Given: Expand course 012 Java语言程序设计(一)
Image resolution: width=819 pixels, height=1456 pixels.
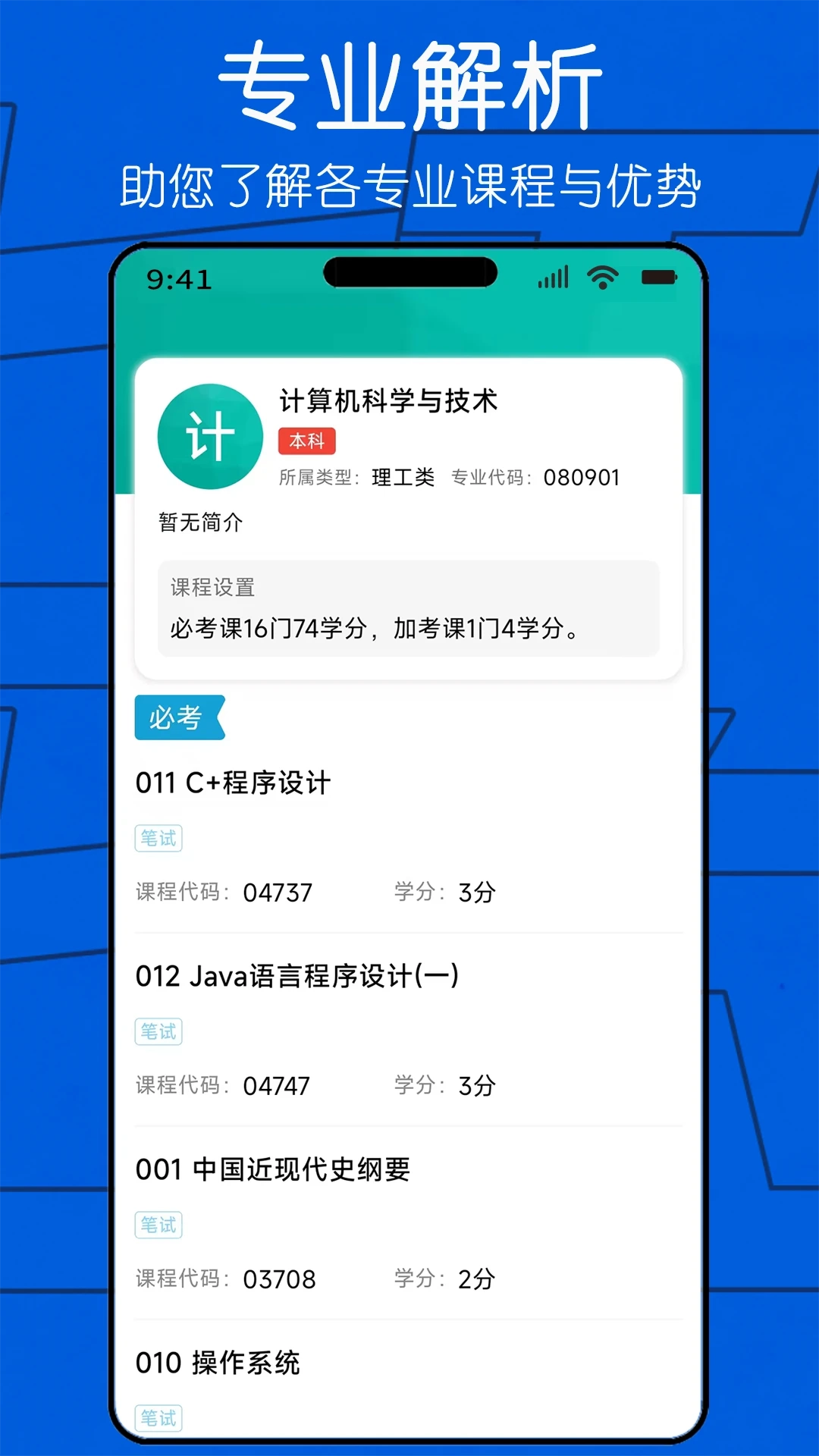Looking at the screenshot, I should point(296,975).
